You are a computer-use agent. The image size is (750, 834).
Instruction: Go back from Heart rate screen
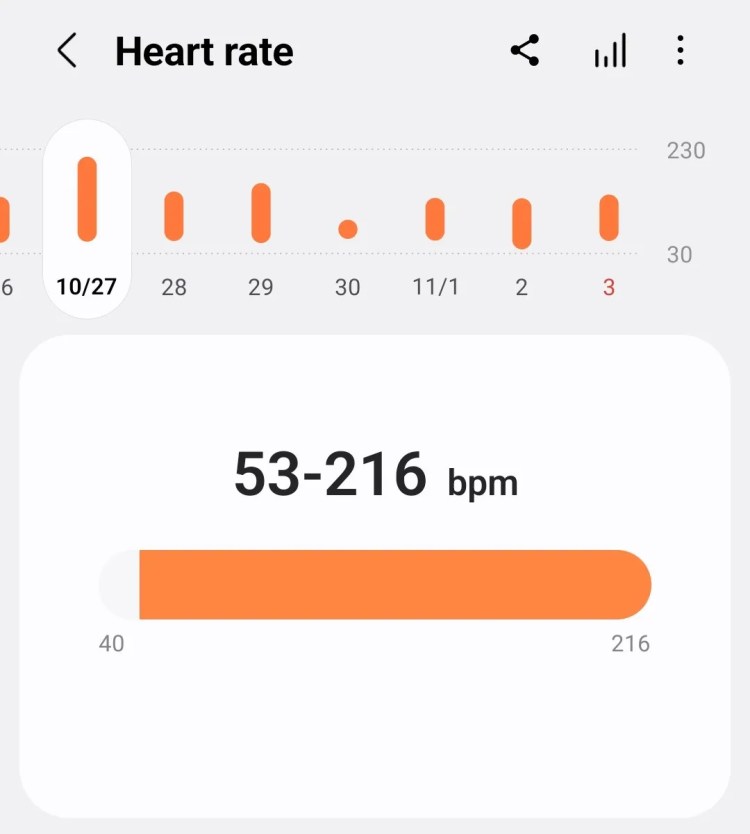[67, 50]
